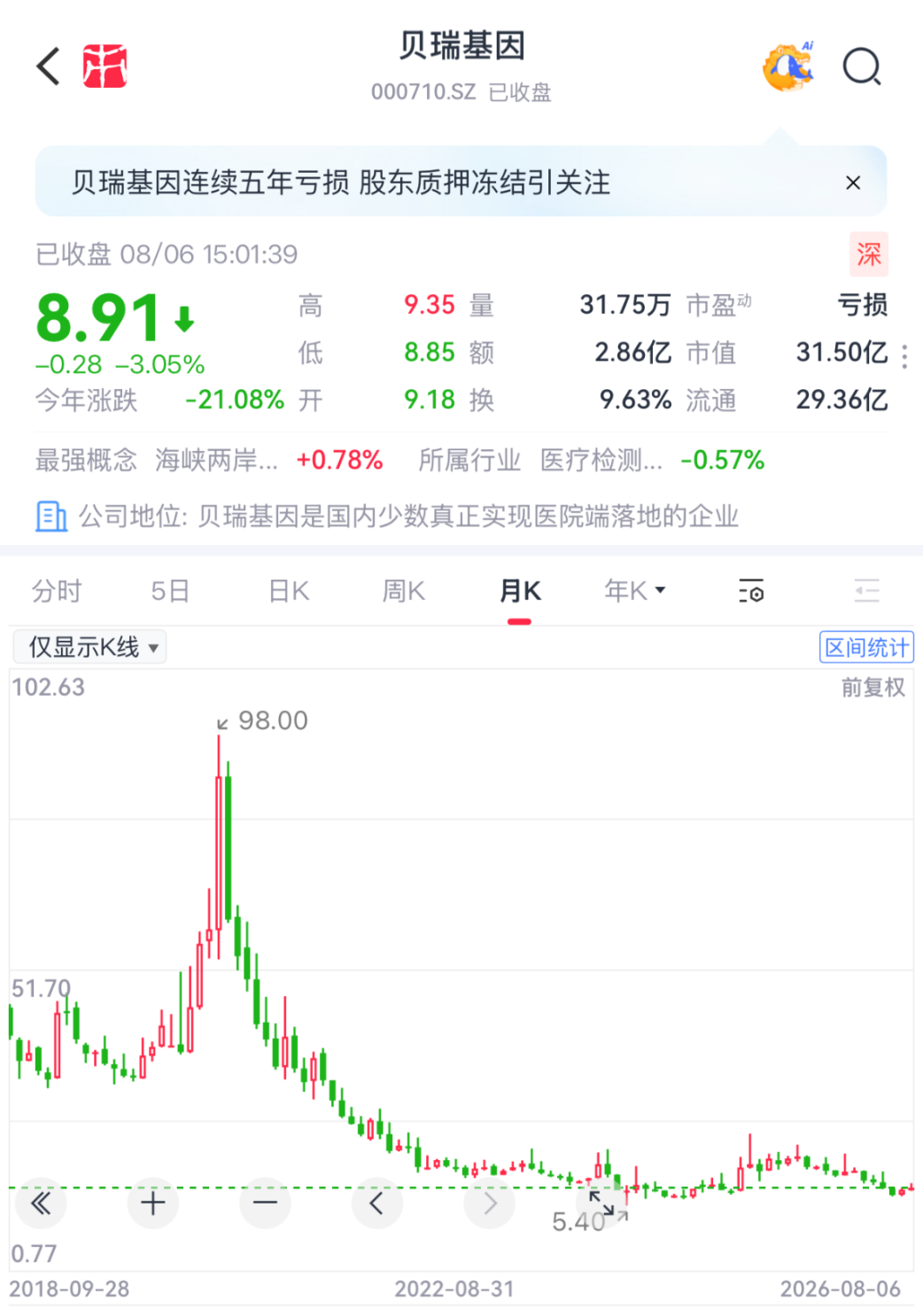Open the AI assistant mascot icon
Viewport: 923px width, 1316px height.
tap(788, 66)
